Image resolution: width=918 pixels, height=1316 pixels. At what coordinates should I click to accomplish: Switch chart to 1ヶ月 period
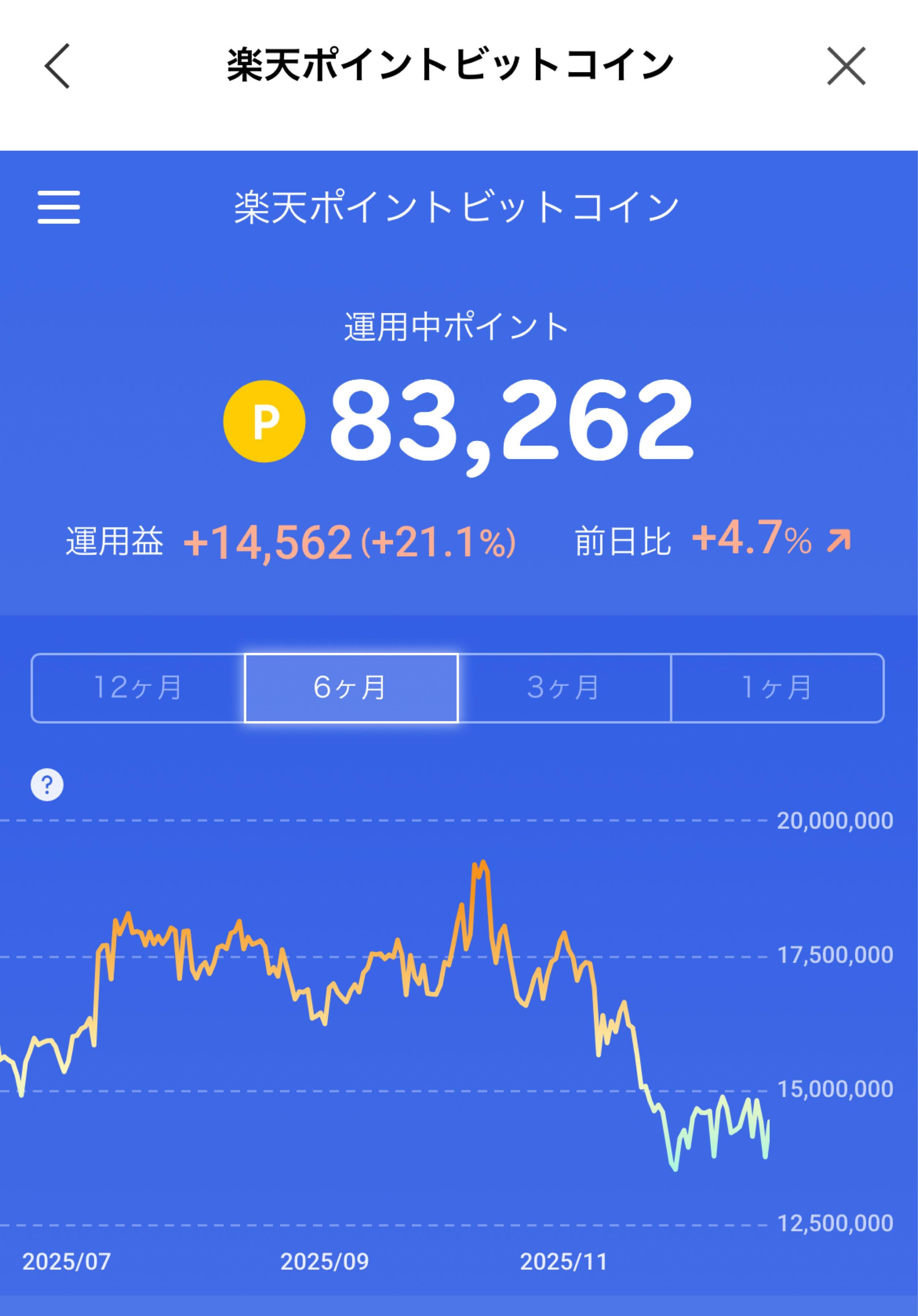777,687
